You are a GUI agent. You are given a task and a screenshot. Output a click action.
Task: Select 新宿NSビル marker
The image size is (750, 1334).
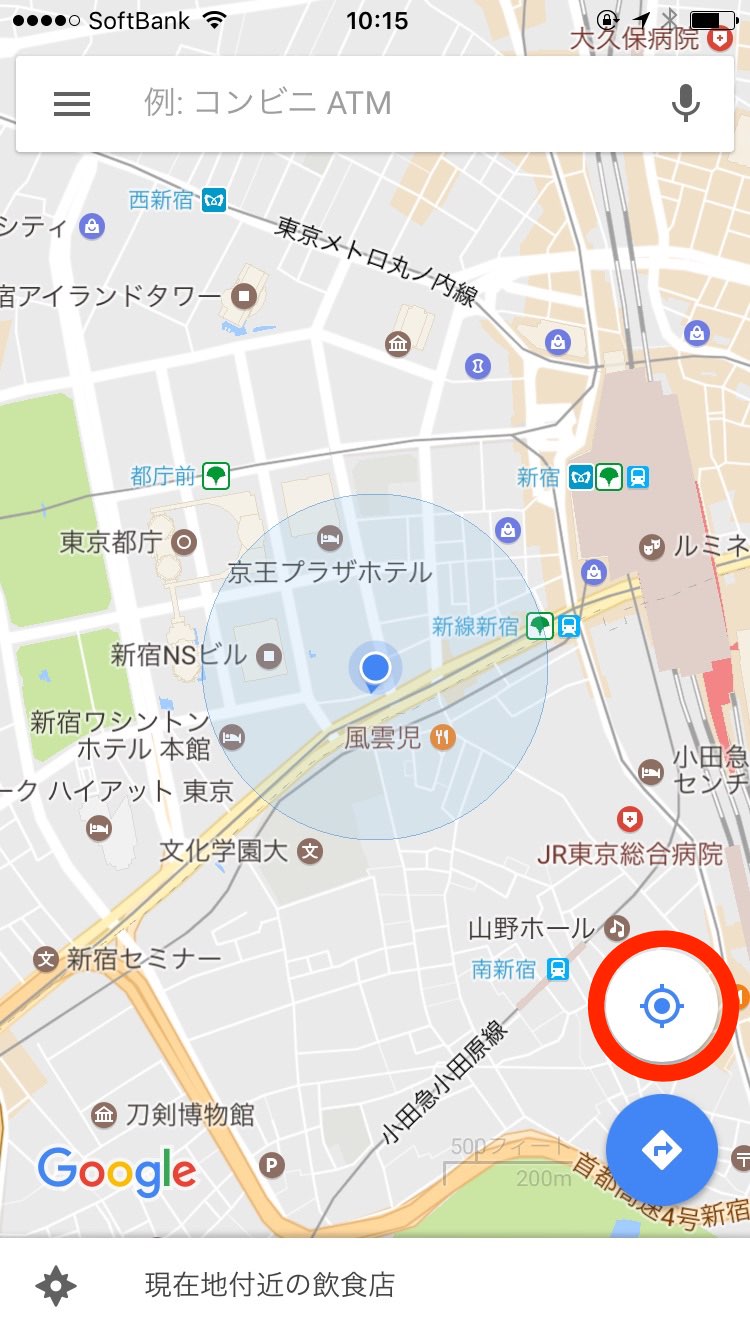tap(269, 656)
